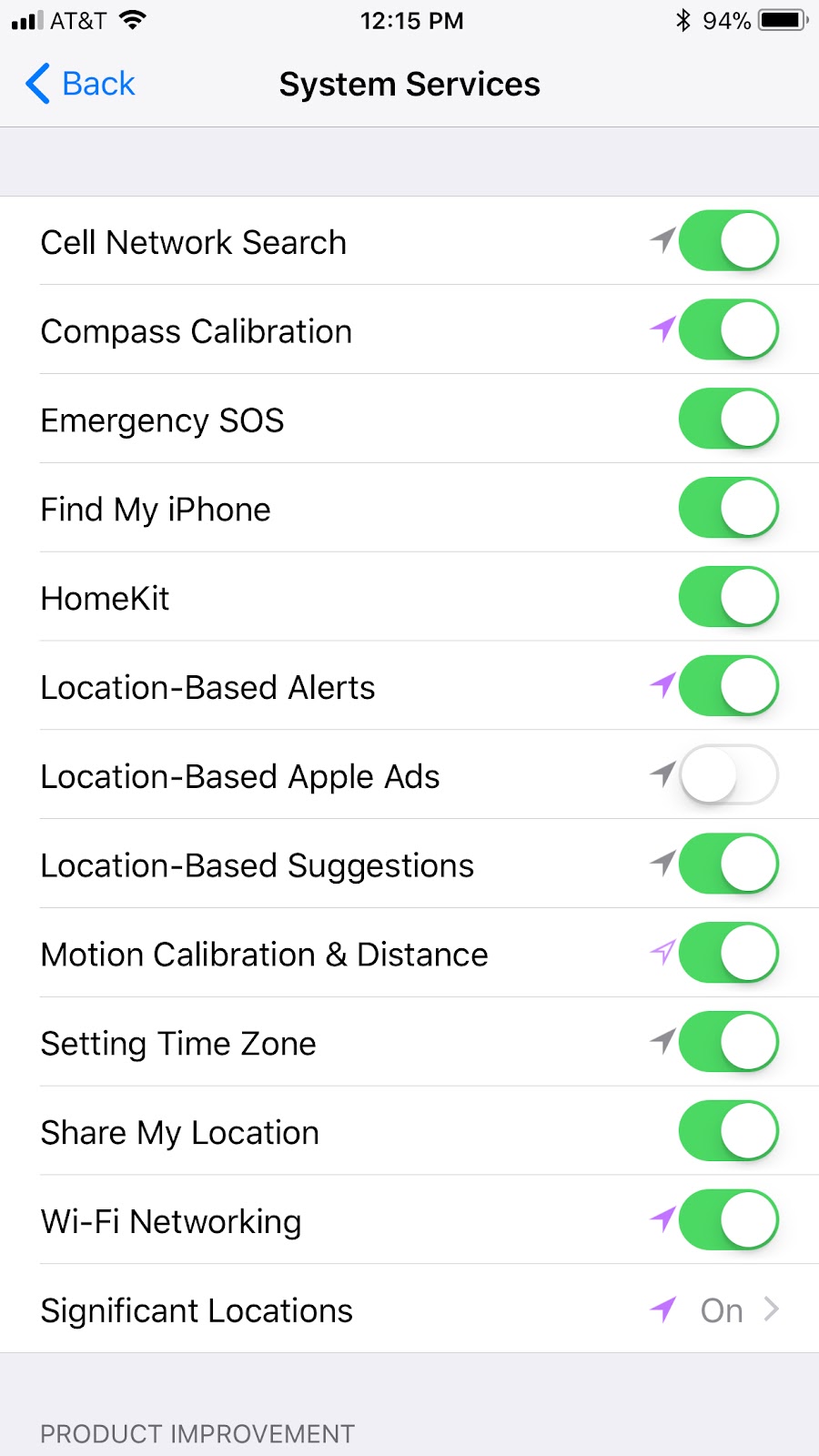Toggle Location-Based Suggestions off
819x1456 pixels.
(728, 864)
